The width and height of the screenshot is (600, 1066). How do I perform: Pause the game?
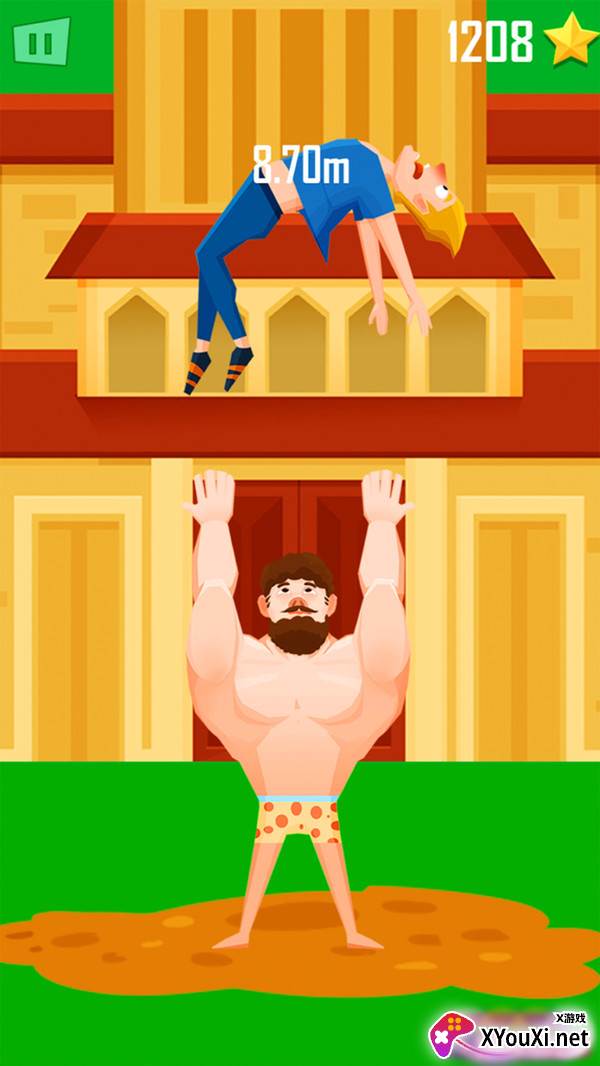coord(41,41)
